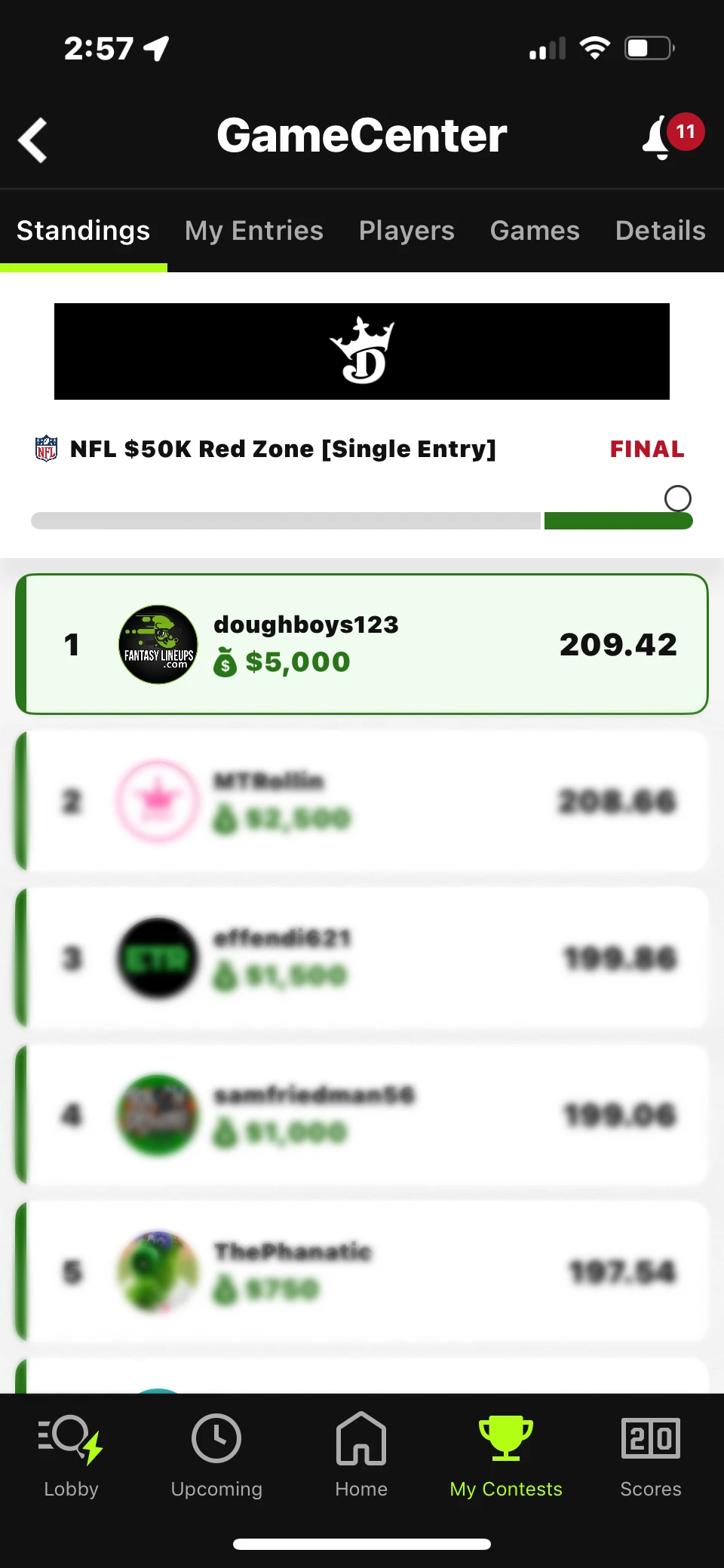View effendi621's third-place entry

pos(362,958)
